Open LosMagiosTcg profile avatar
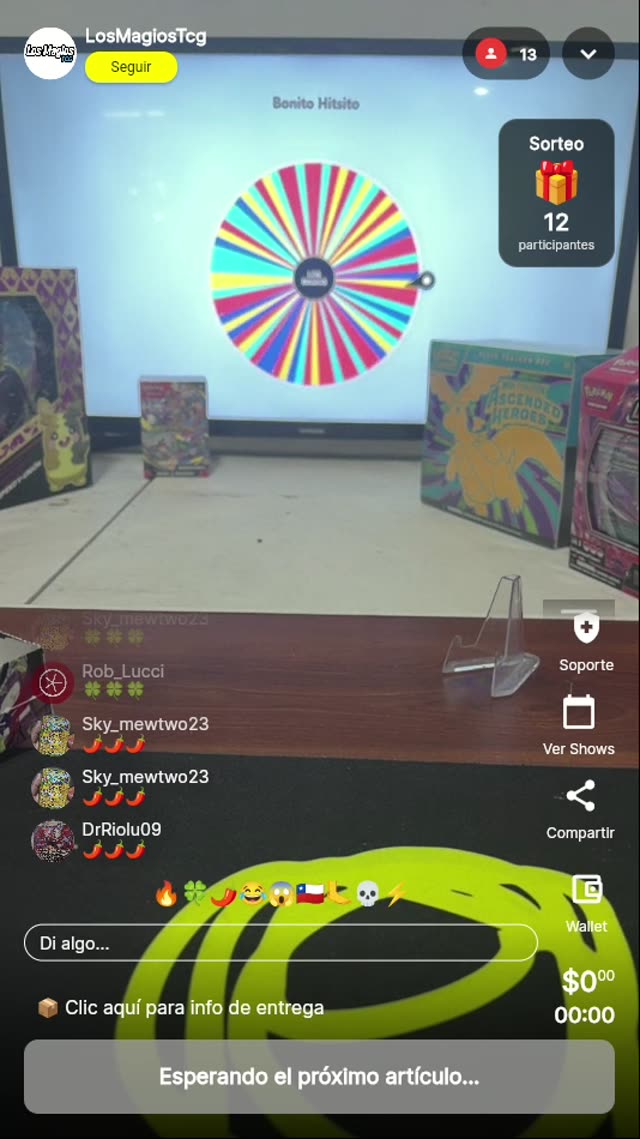This screenshot has width=640, height=1139. click(50, 52)
